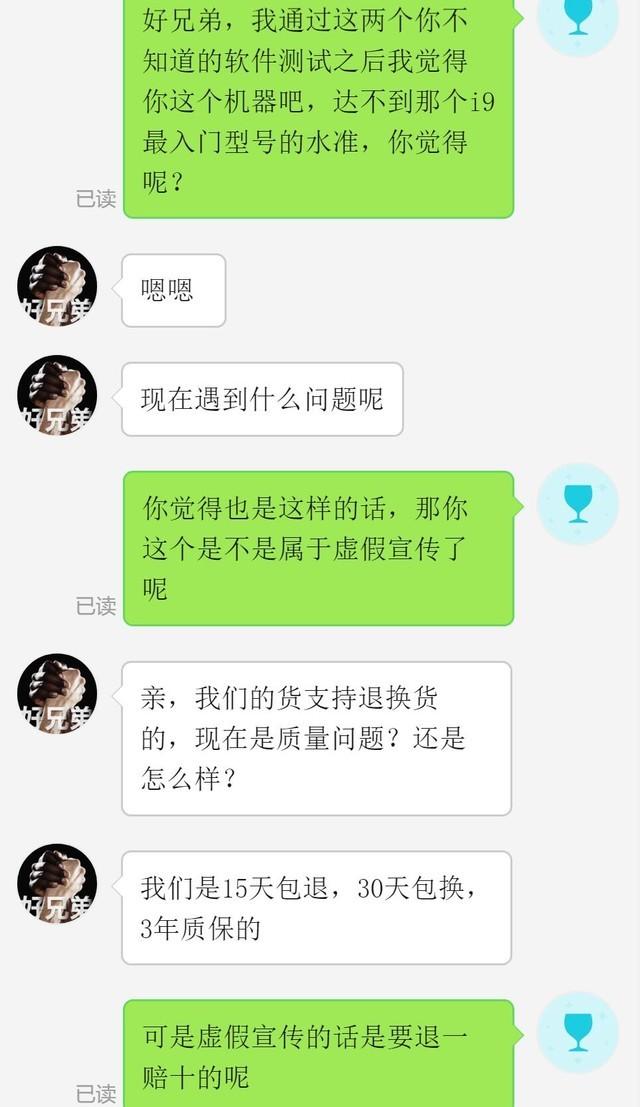
Task: Tap seller avatar next to 现在遇到什么问题呢
Action: click(57, 395)
